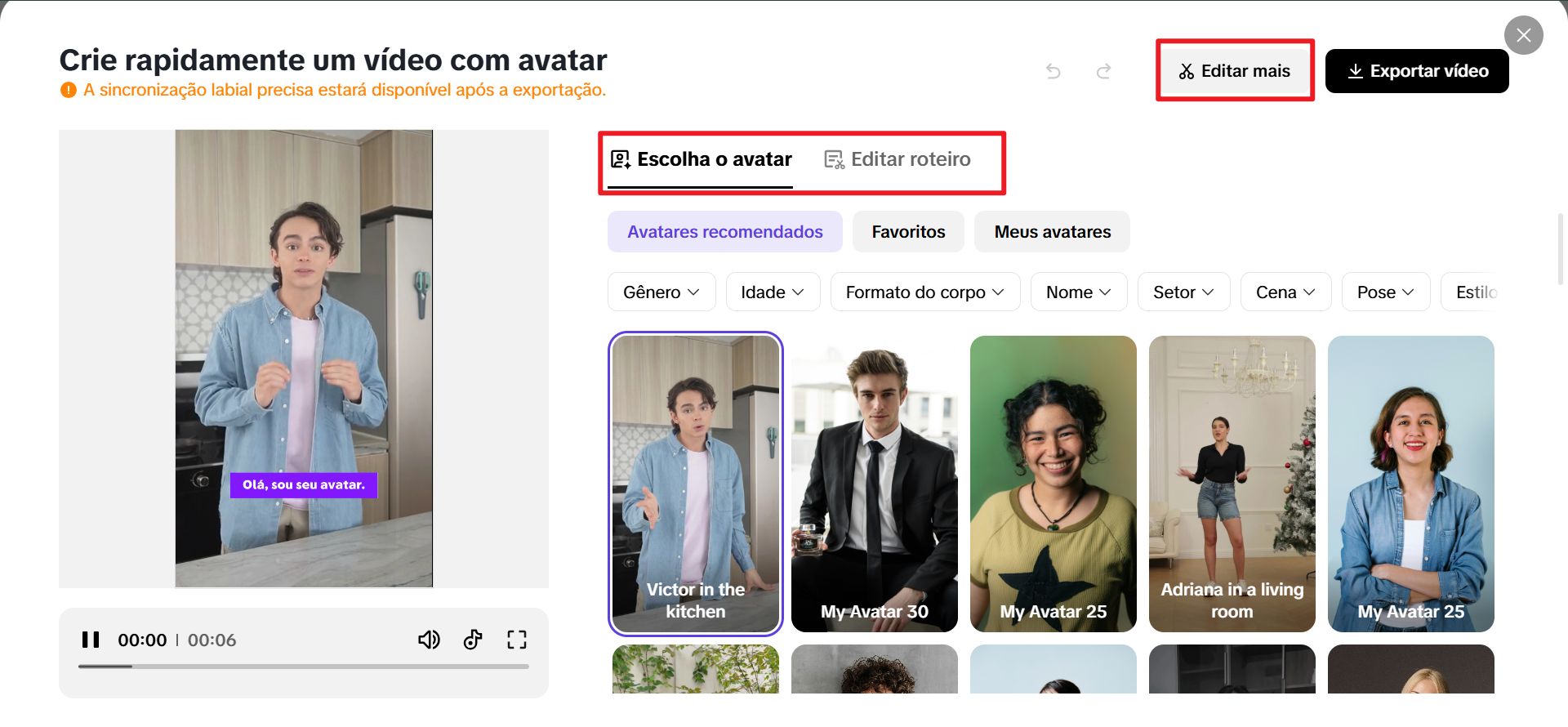1568x727 pixels.
Task: Pause the video preview
Action: pos(91,640)
